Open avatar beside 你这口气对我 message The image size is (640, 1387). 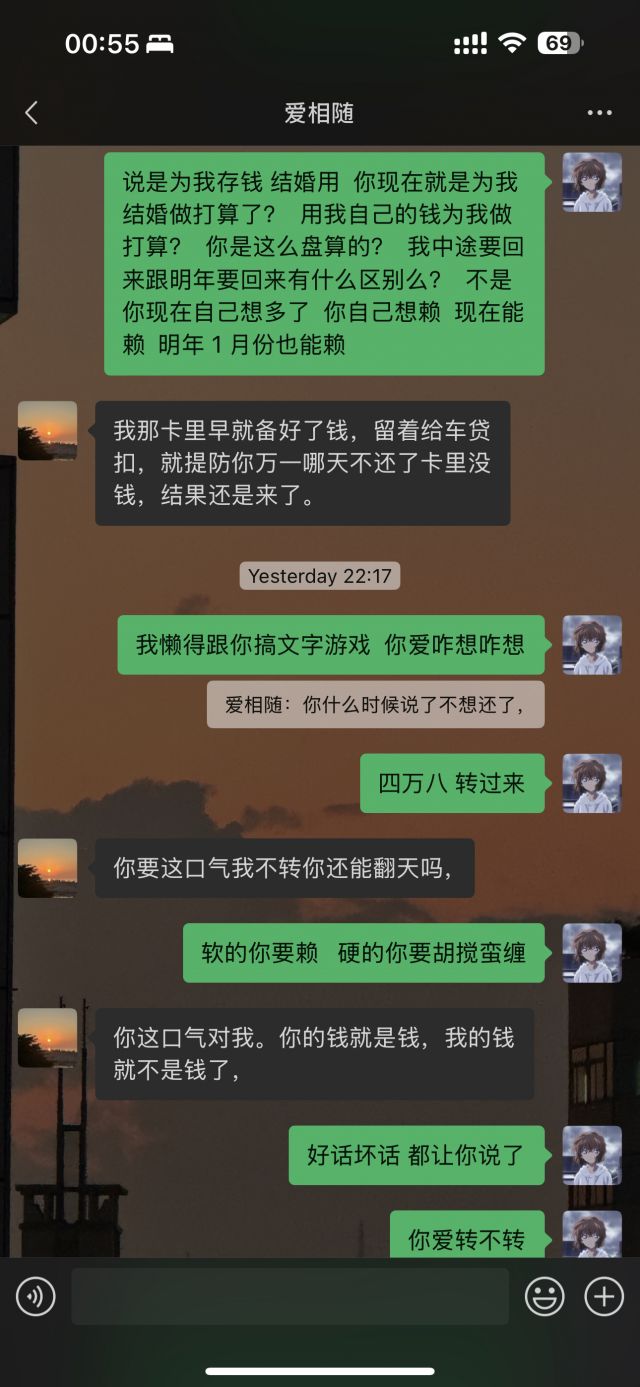coord(47,1037)
